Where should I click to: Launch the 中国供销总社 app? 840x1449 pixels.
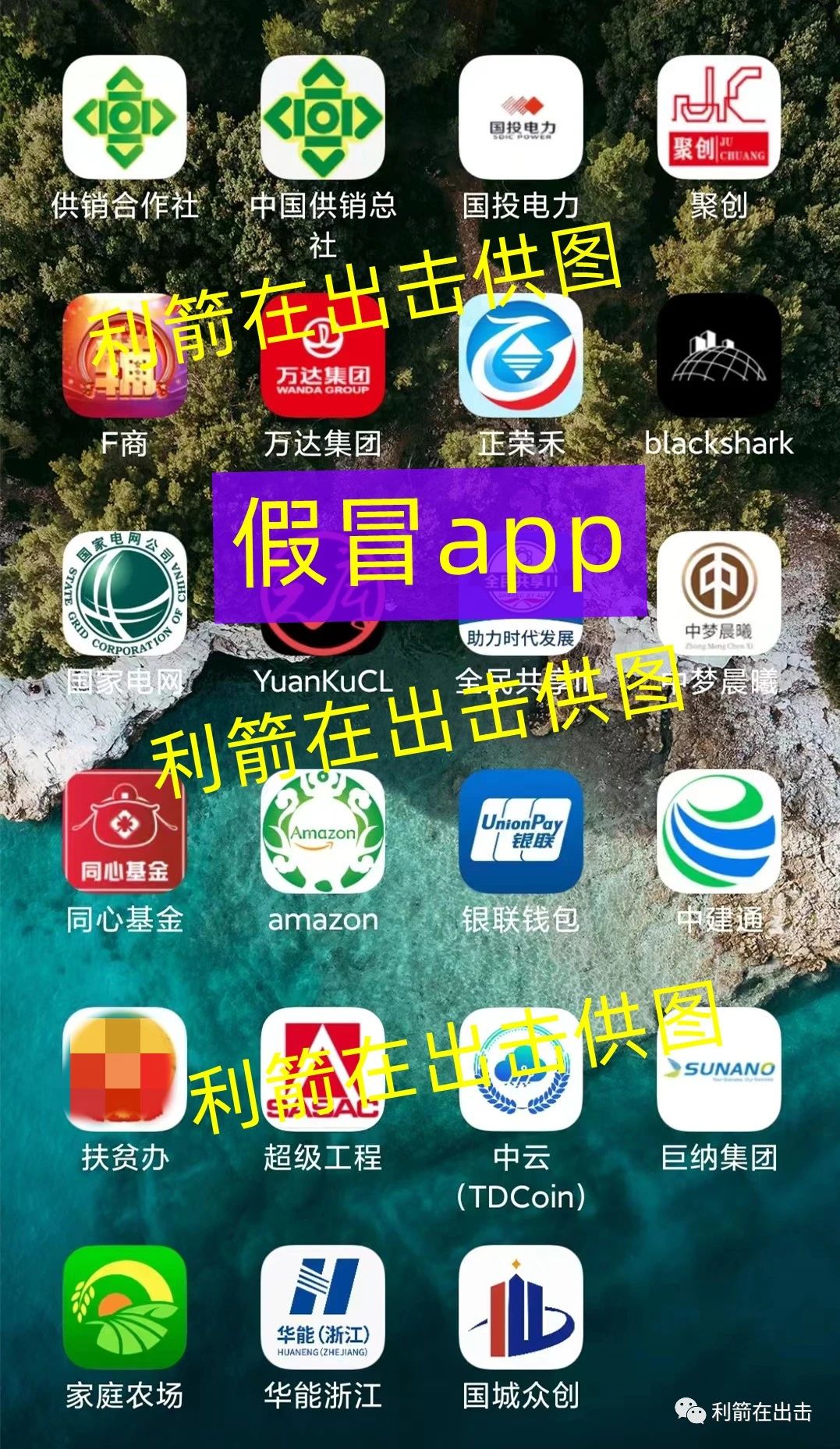[x=323, y=117]
